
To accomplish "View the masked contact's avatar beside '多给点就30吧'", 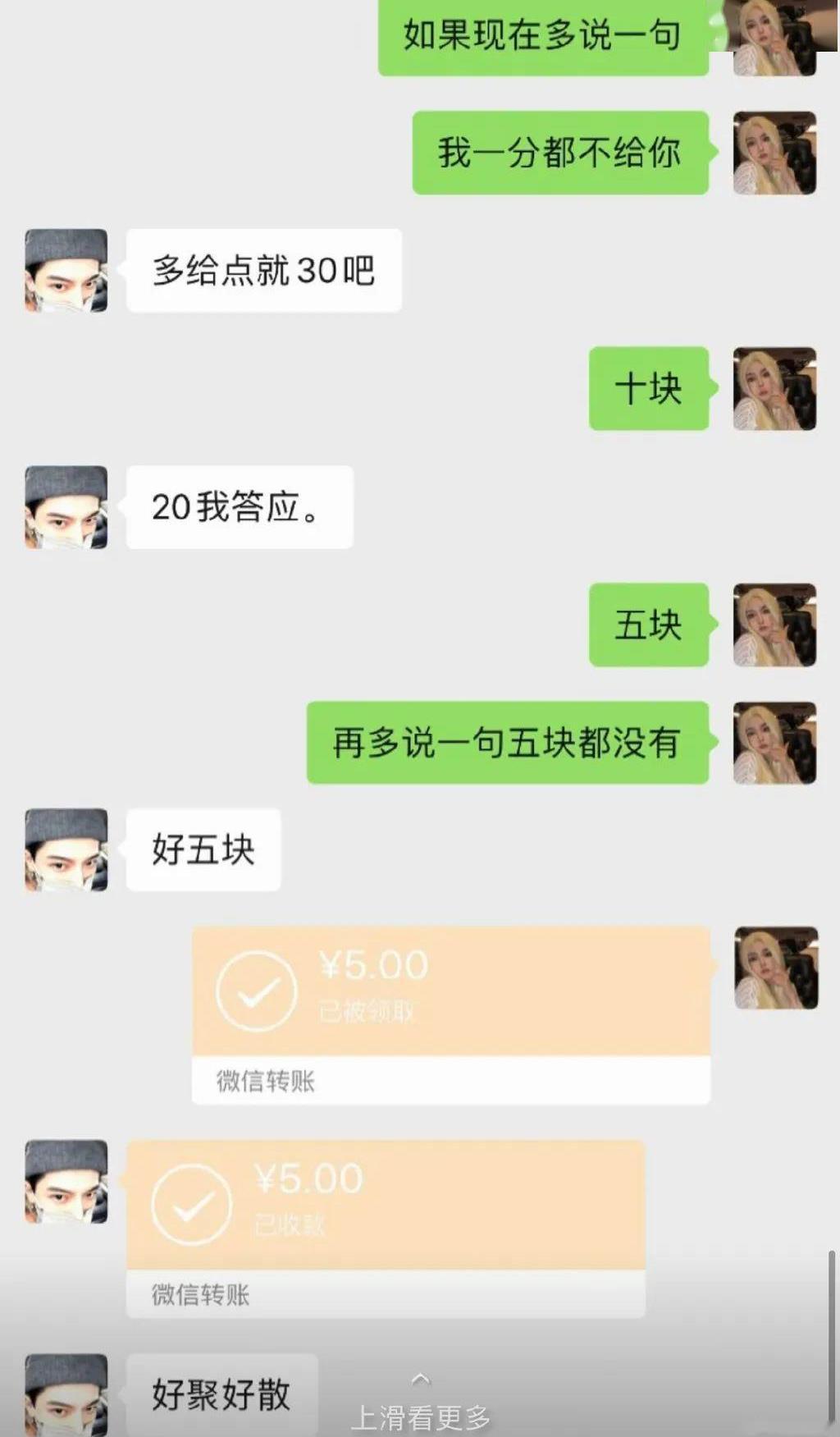I will 66,269.
